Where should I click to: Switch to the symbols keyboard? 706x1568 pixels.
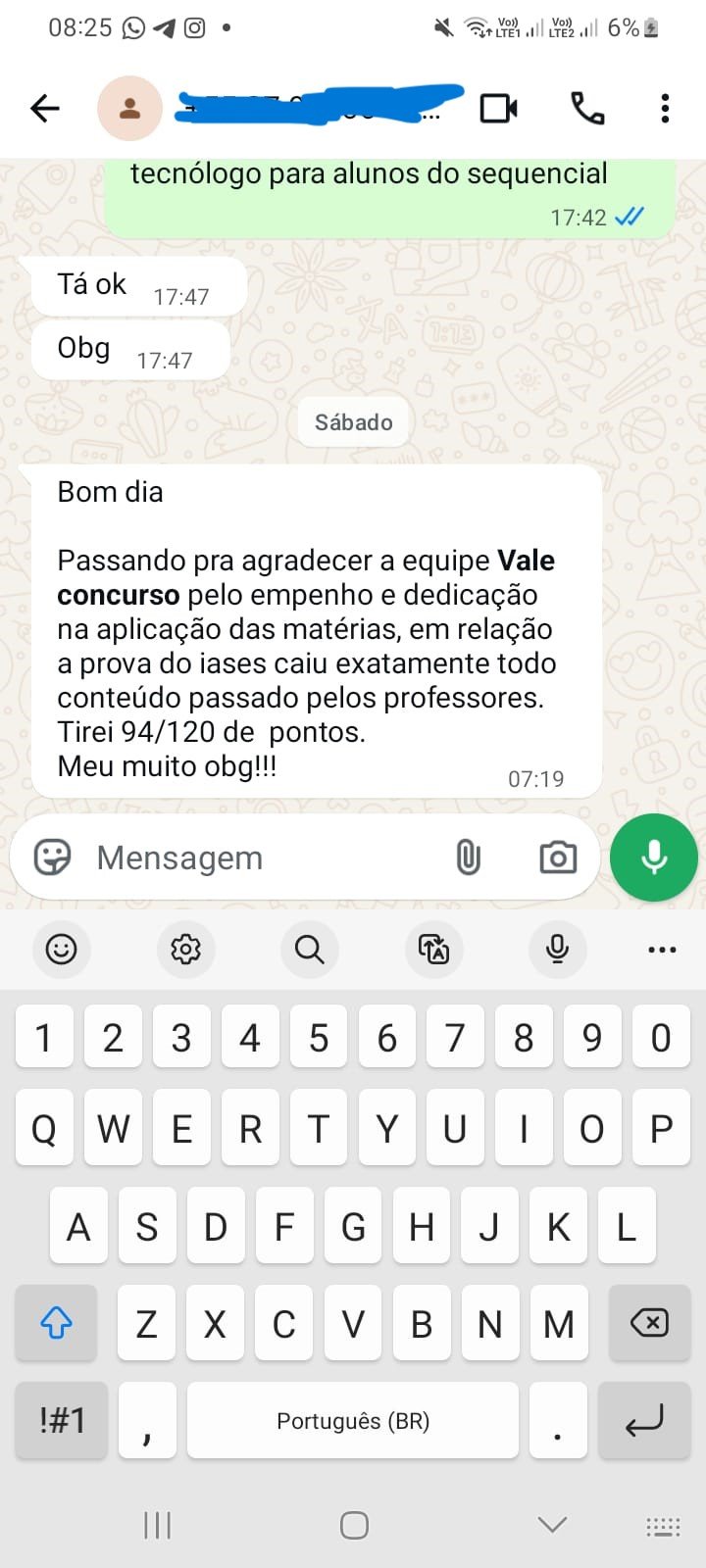pyautogui.click(x=62, y=1420)
